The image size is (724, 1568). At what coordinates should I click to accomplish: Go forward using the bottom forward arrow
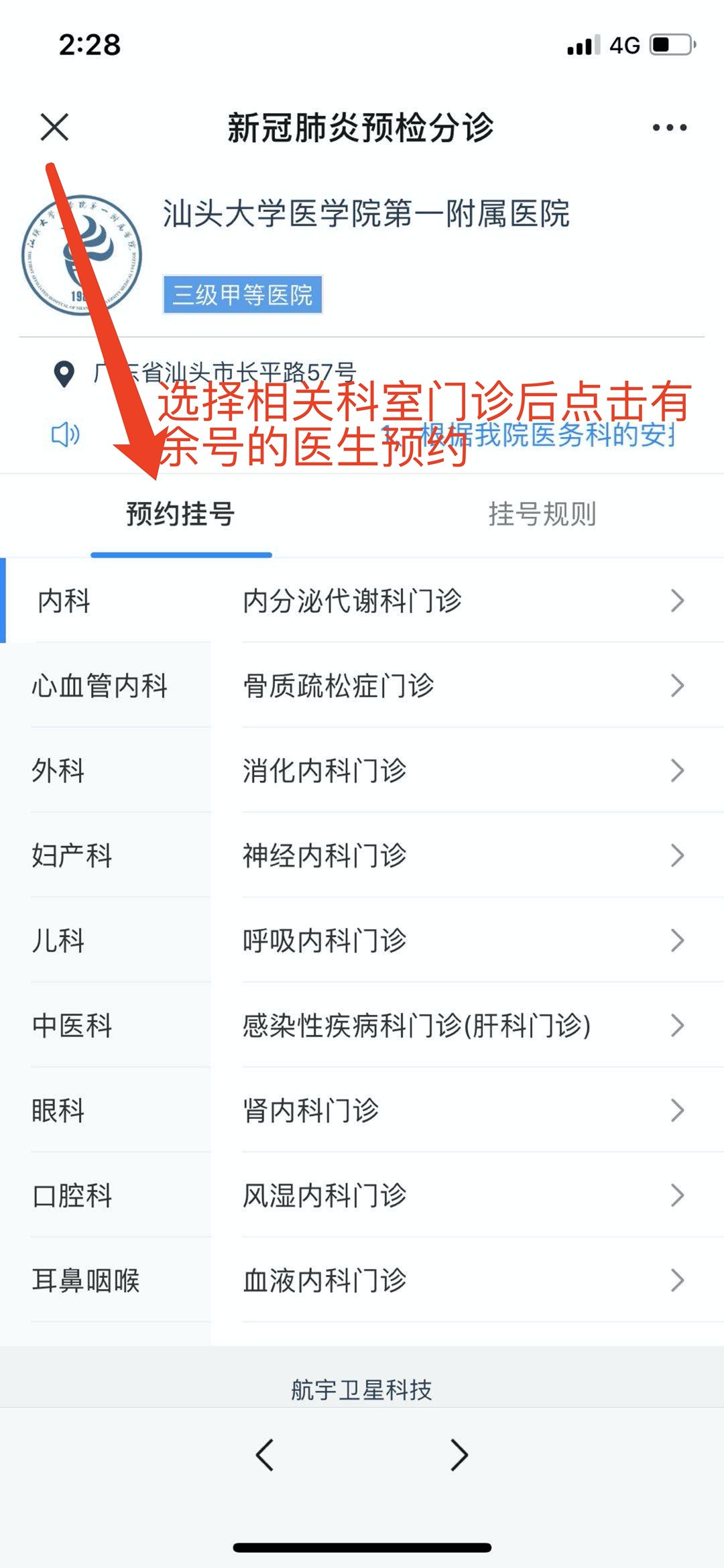click(x=459, y=1455)
